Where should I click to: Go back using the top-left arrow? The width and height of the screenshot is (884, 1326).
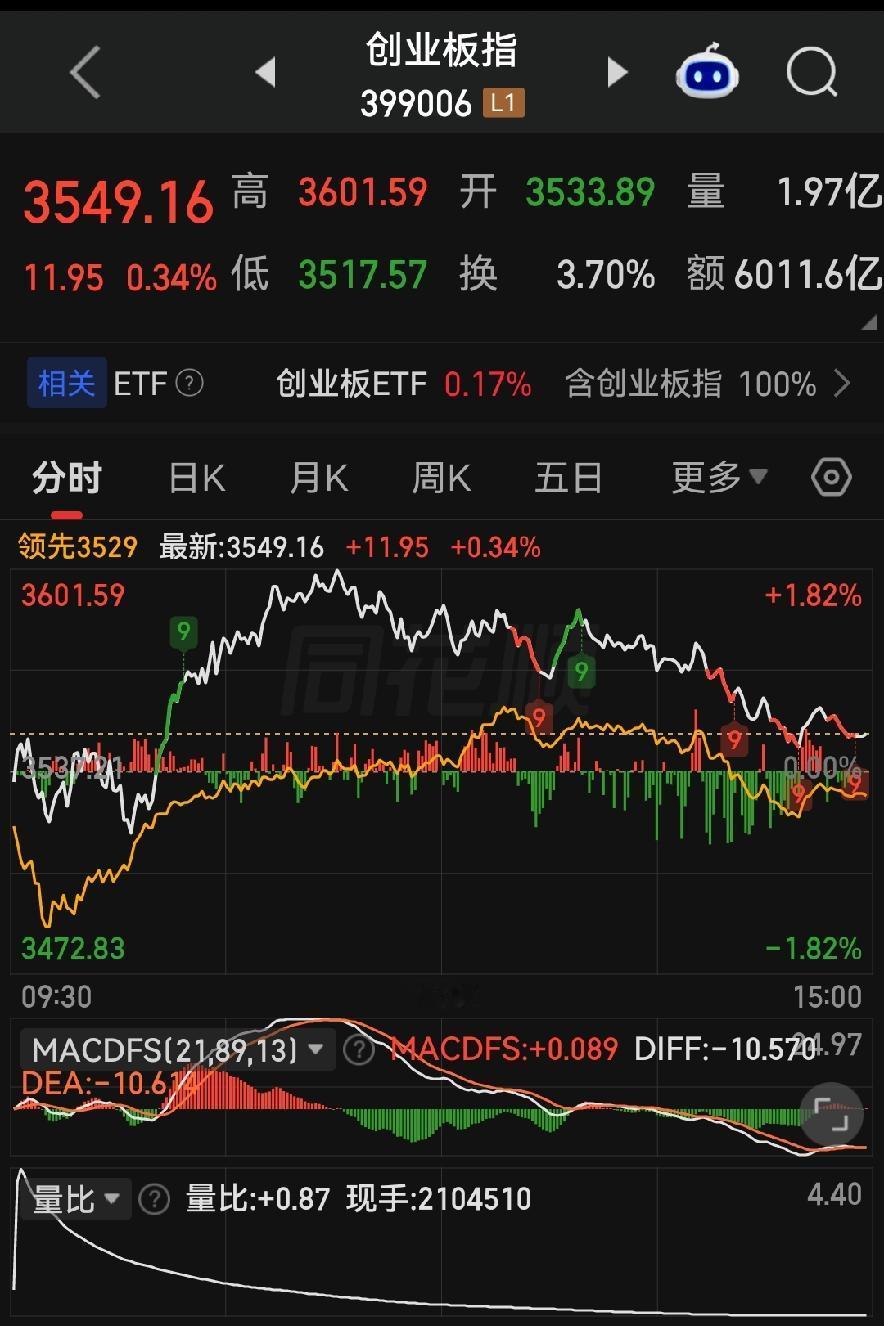coord(86,73)
